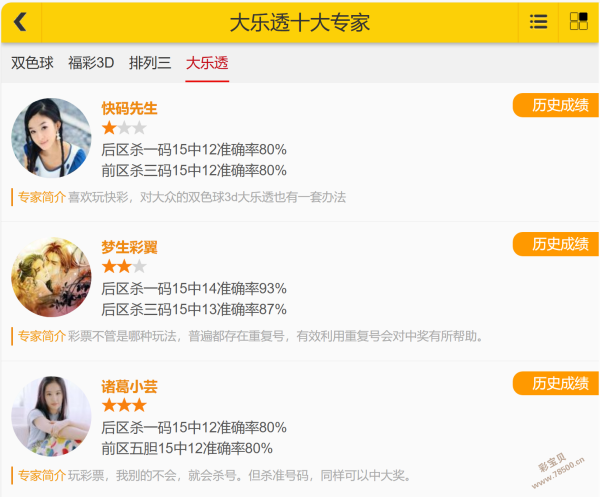Open expert 梦生彩翼's profile
This screenshot has height=497, width=600.
click(130, 247)
